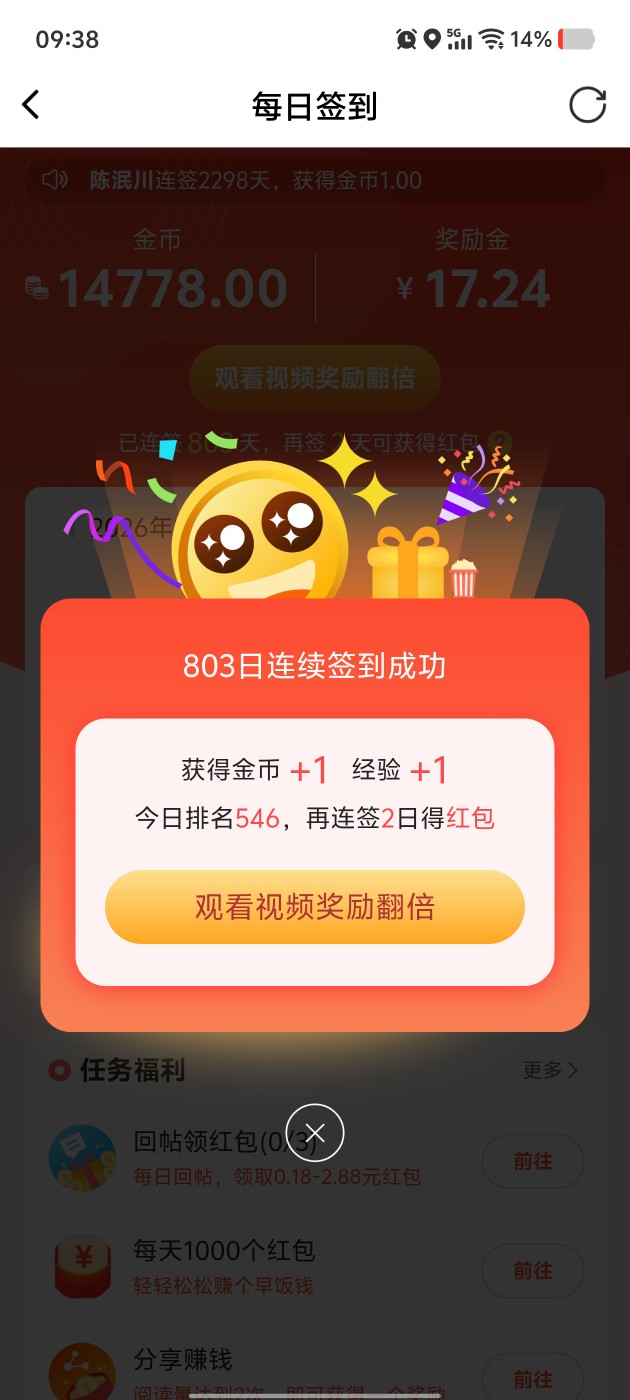Viewport: 630px width, 1400px height.
Task: Tap 前往 for 分享赚钱
Action: [x=532, y=1378]
